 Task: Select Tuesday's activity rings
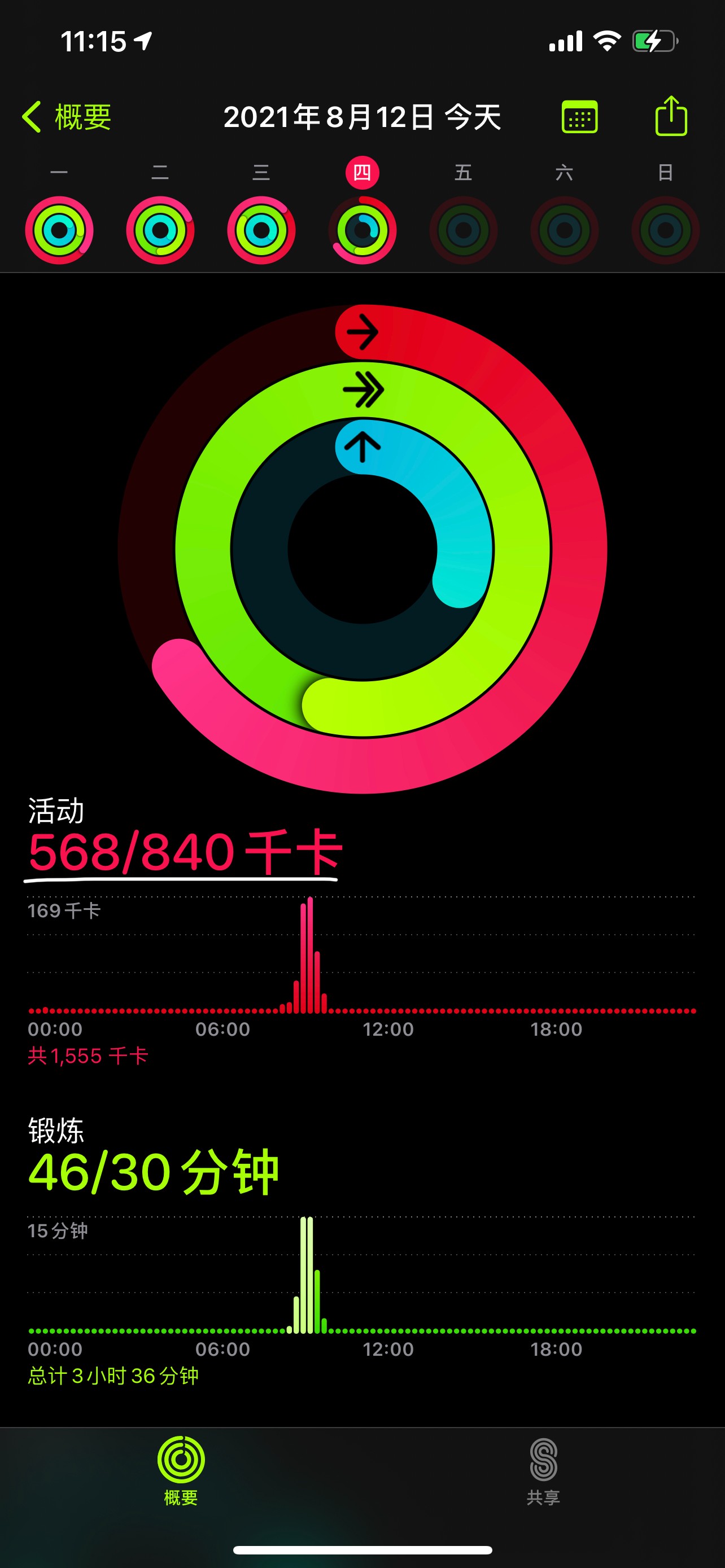pyautogui.click(x=160, y=230)
